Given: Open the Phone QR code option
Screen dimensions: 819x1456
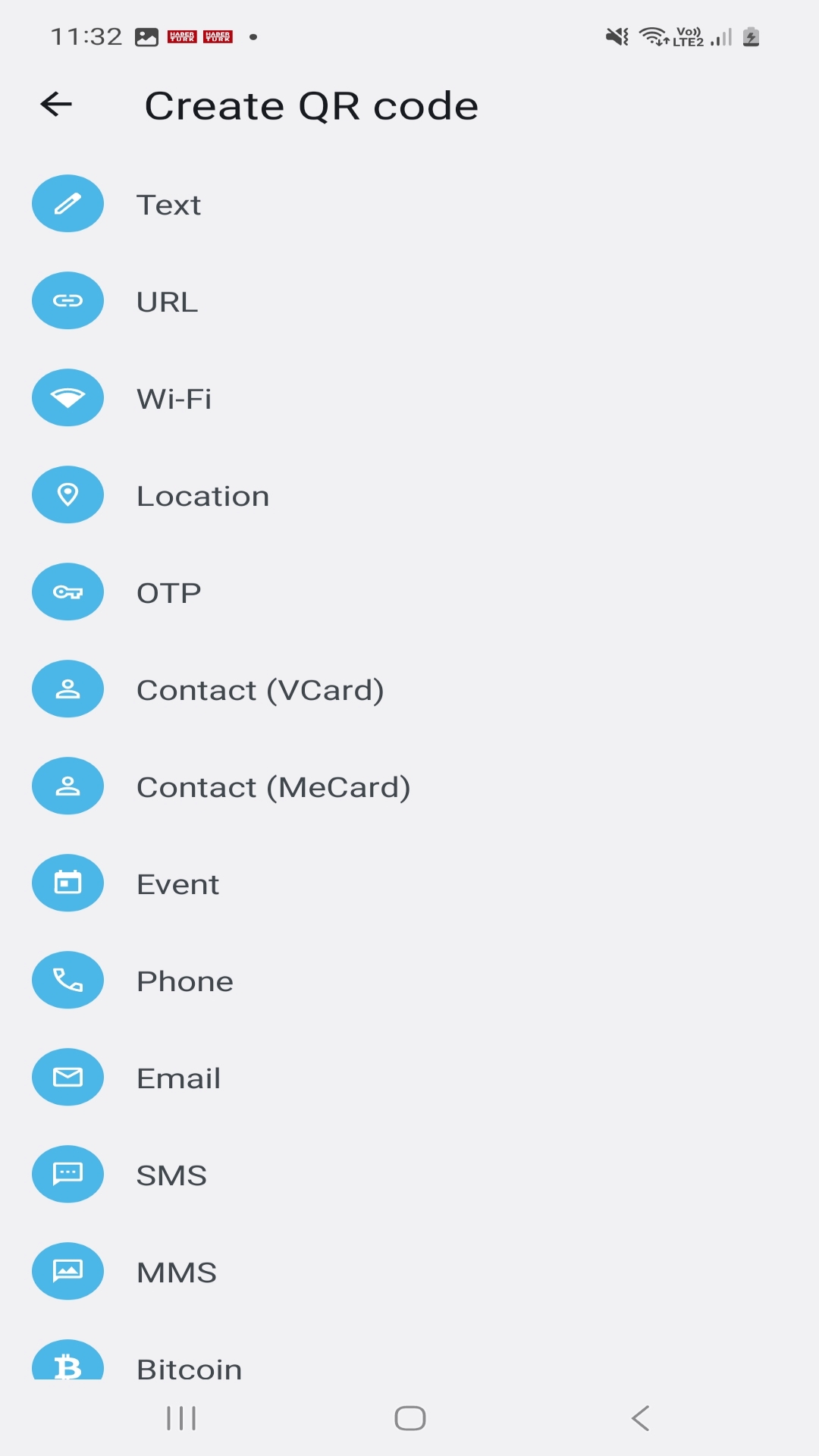Looking at the screenshot, I should click(185, 980).
